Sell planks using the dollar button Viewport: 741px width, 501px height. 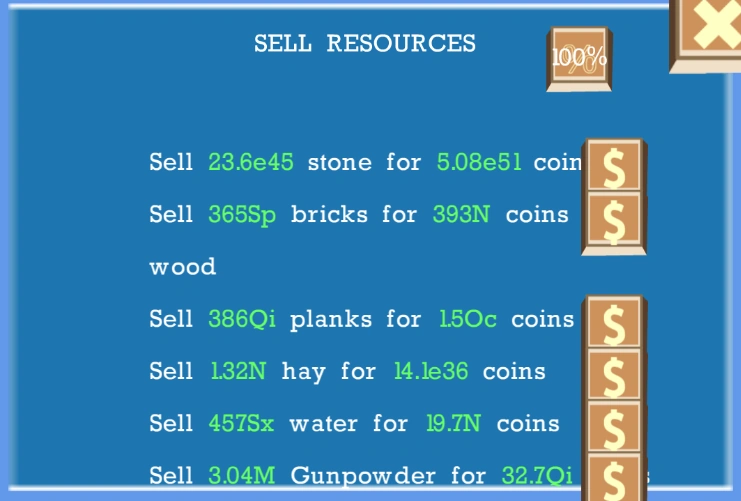click(x=614, y=324)
